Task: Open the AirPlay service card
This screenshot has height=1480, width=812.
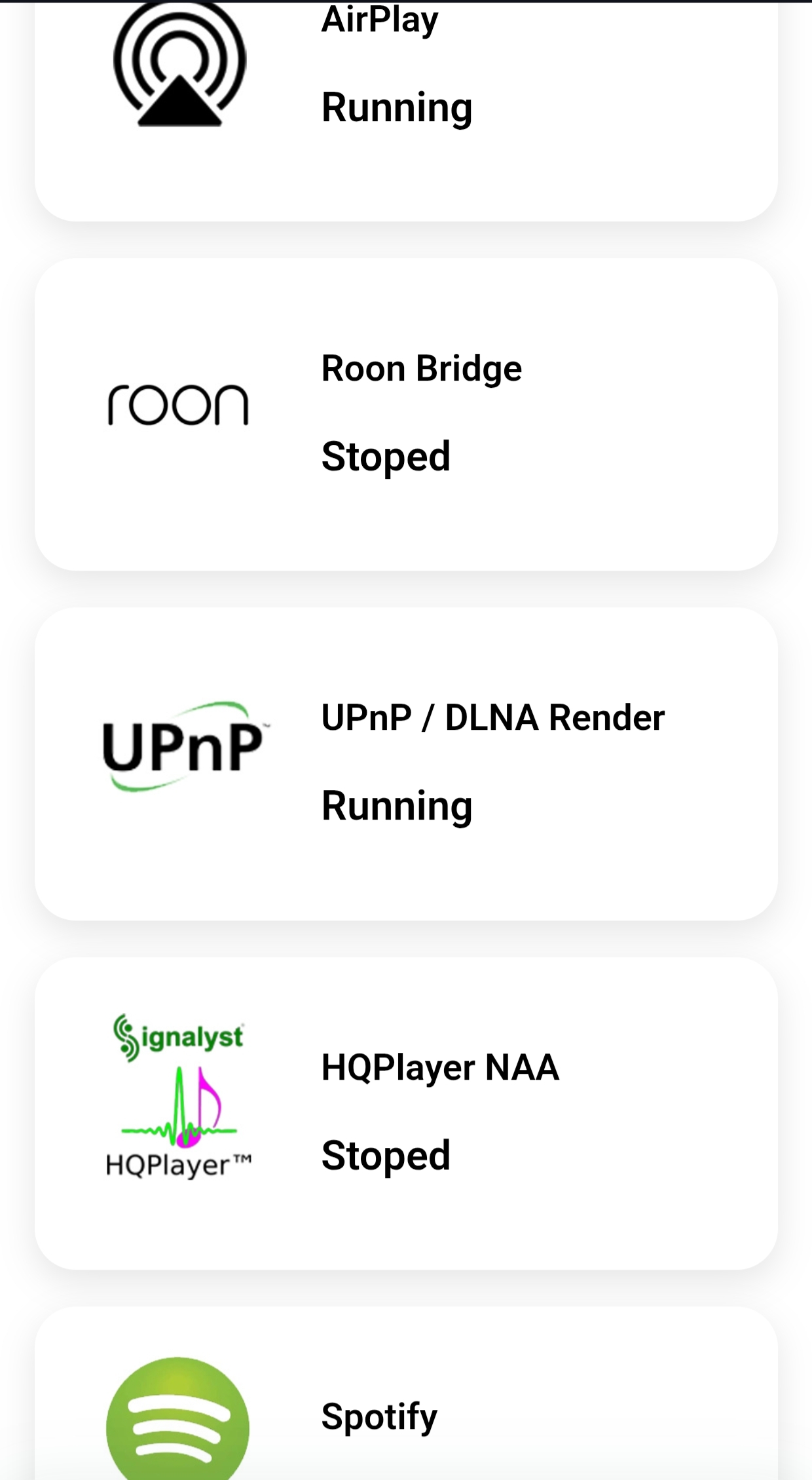Action: 406,108
